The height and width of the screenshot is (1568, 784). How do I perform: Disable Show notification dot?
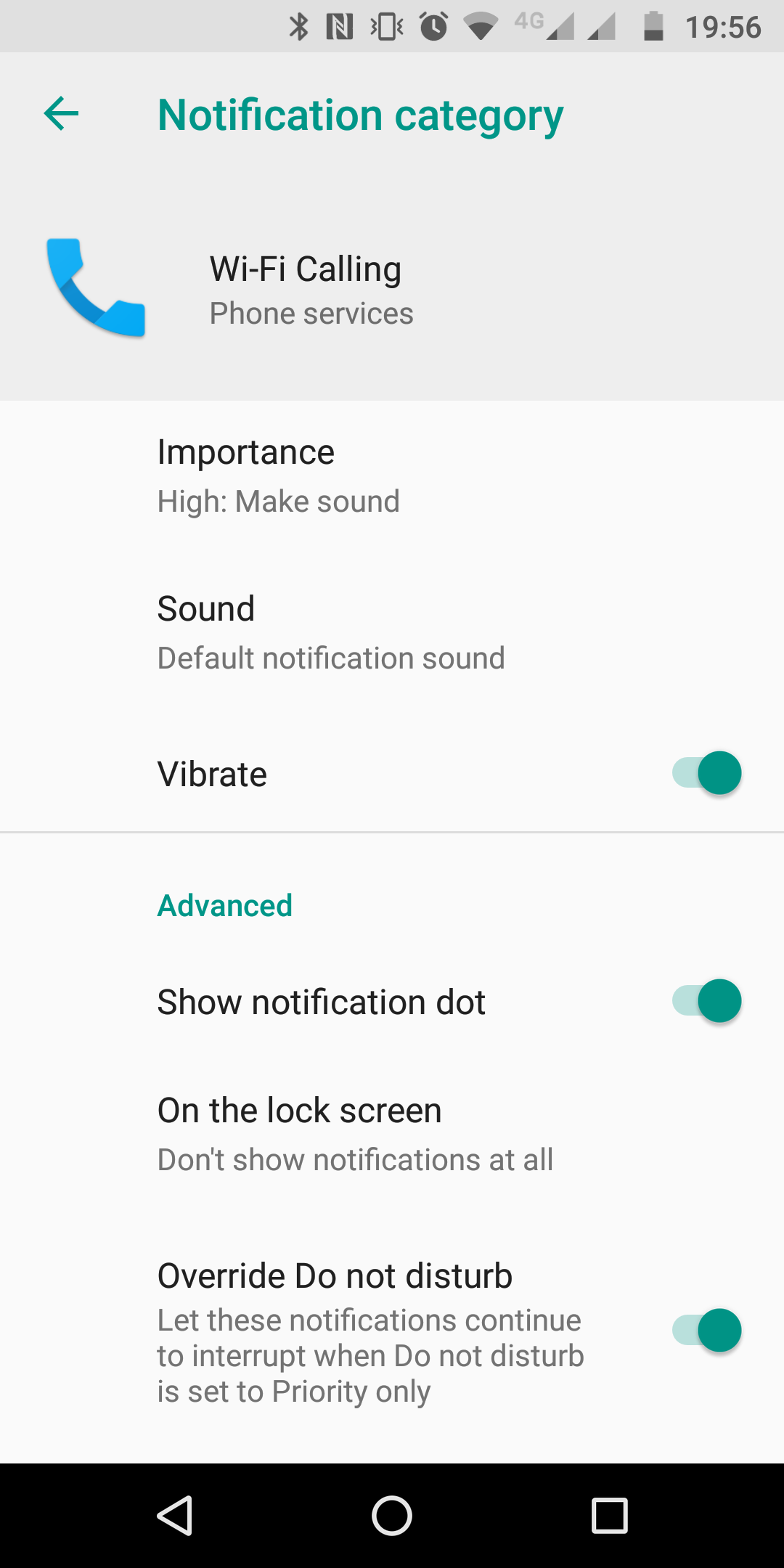[706, 1001]
